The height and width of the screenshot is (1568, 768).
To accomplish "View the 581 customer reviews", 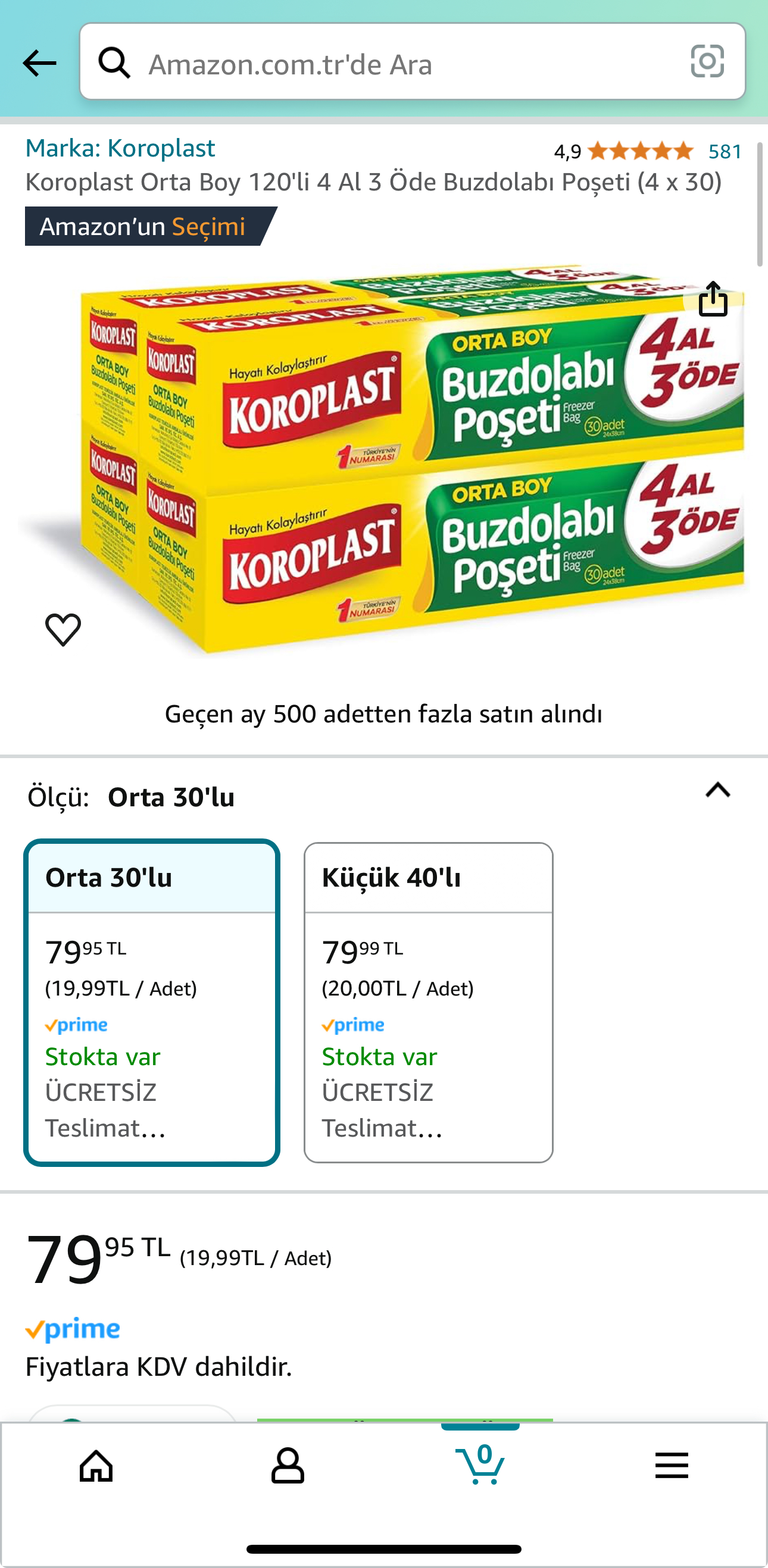I will coord(724,151).
